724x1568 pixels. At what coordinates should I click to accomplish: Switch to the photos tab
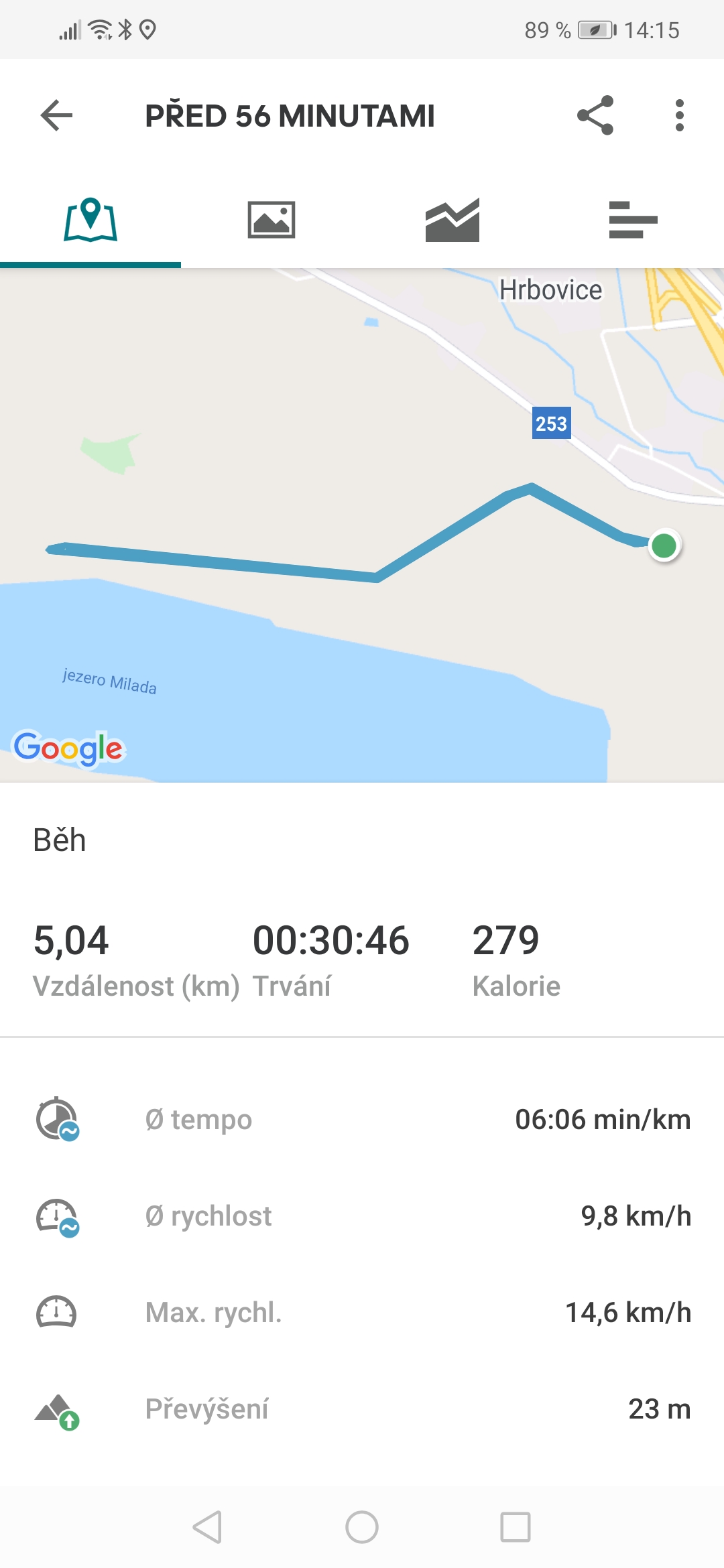tap(271, 220)
